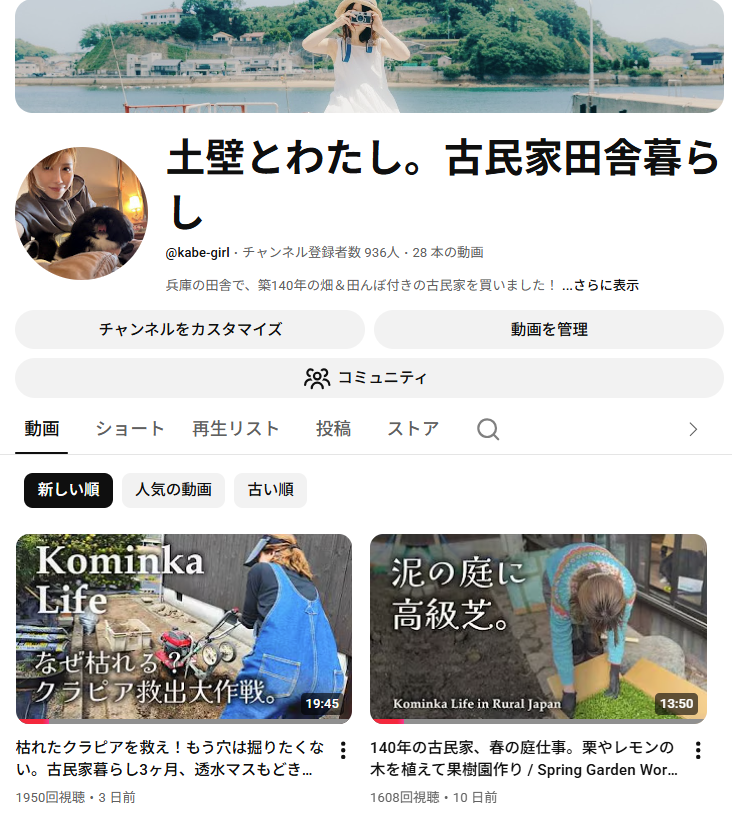Tap チャンネルをカスタマイズ button

point(190,329)
